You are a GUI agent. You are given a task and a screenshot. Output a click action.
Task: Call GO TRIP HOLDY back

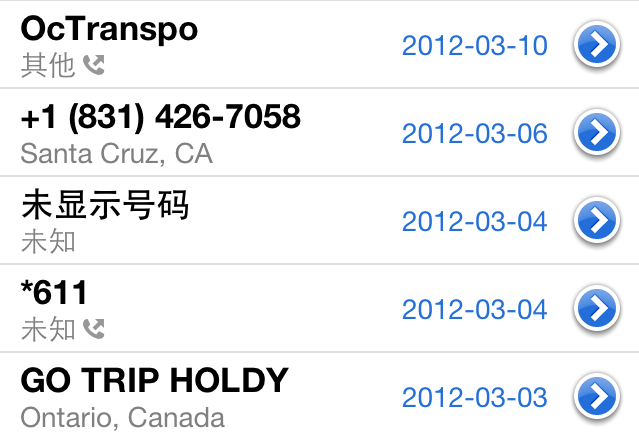click(200, 396)
